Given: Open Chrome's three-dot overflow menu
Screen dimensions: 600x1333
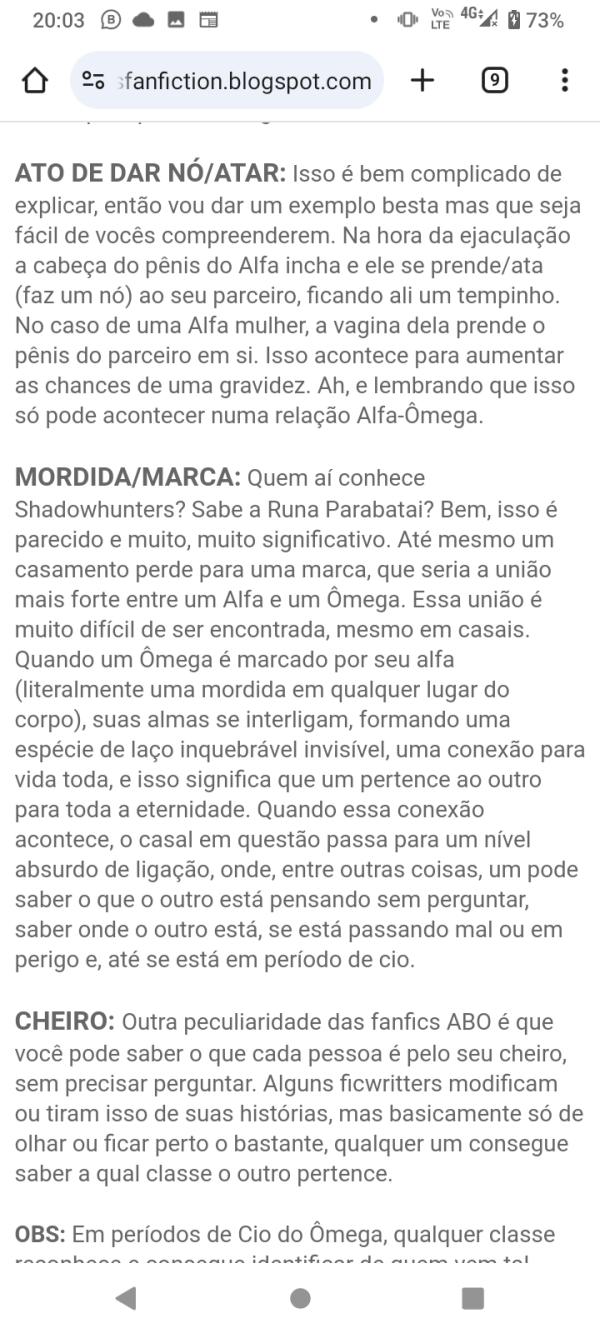Looking at the screenshot, I should [x=565, y=81].
